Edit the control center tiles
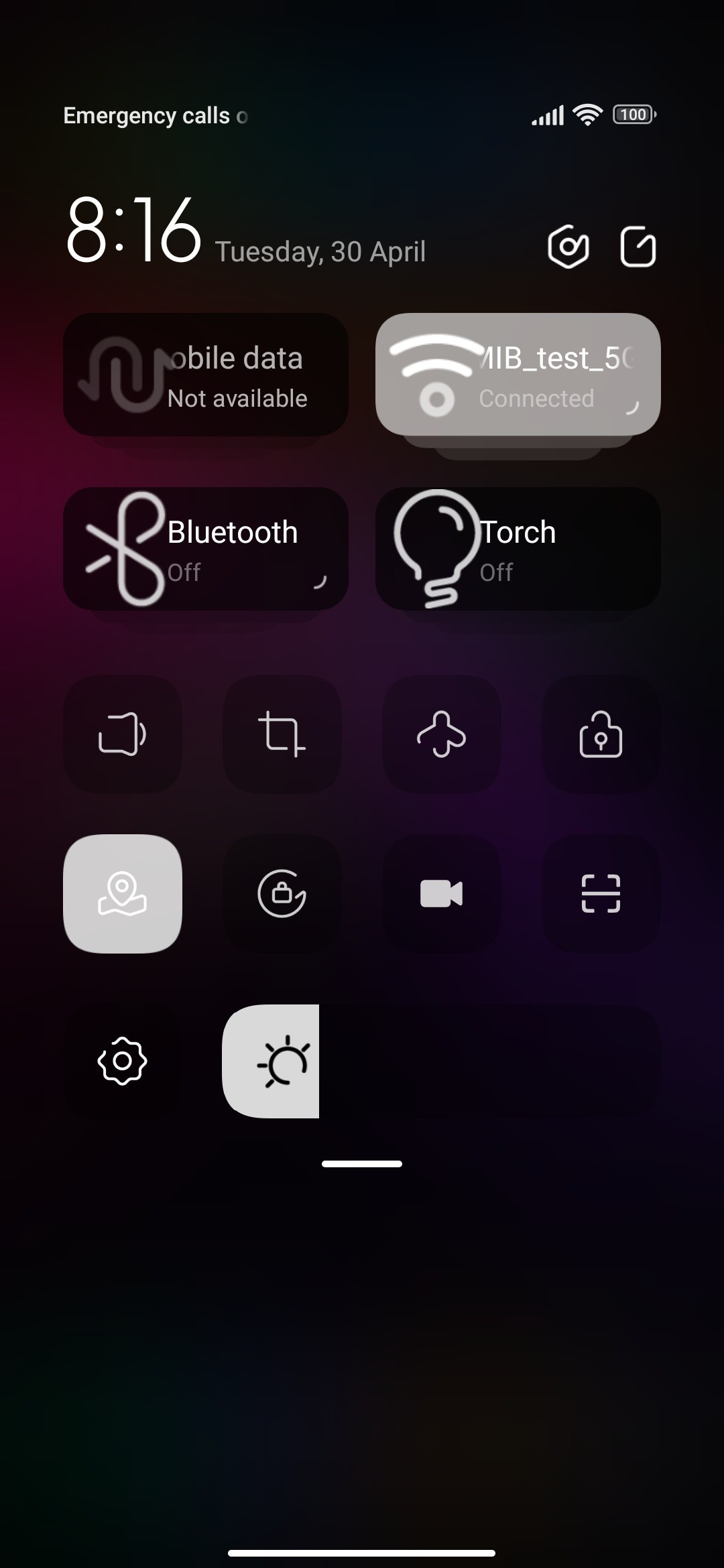This screenshot has width=724, height=1568. coord(638,247)
